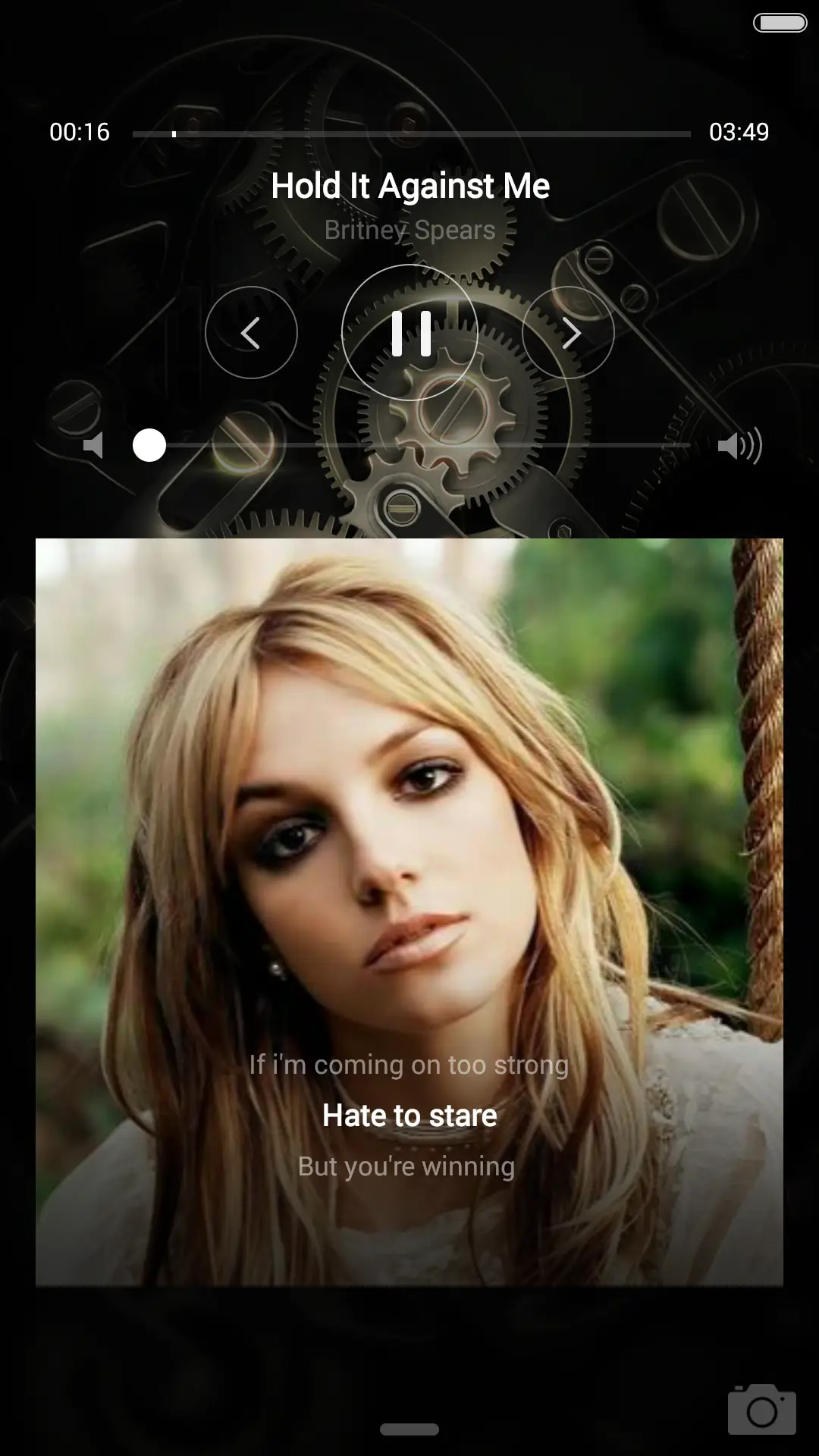
Task: Skip to the next track
Action: pos(569,333)
